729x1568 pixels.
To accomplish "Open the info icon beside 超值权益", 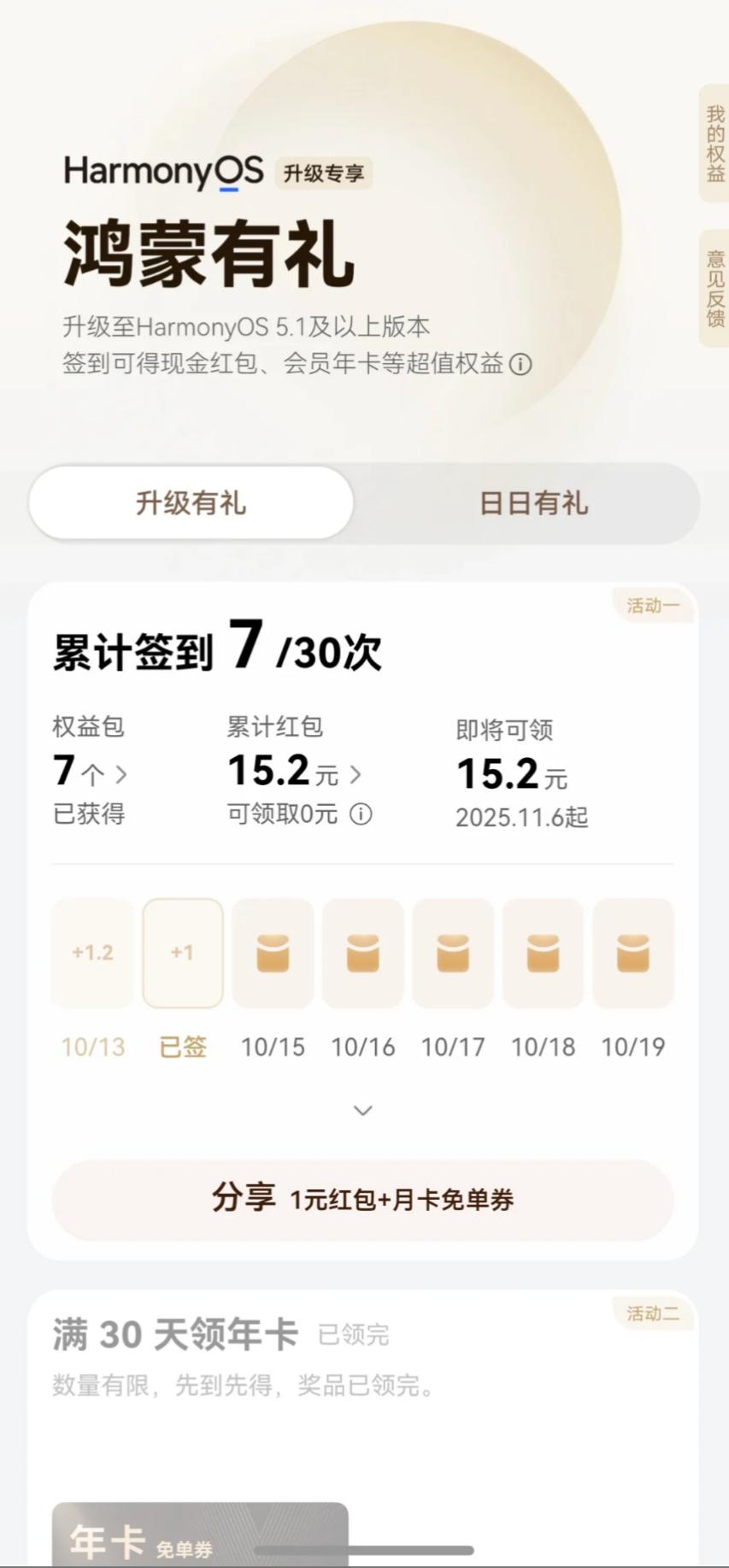I will tap(521, 366).
